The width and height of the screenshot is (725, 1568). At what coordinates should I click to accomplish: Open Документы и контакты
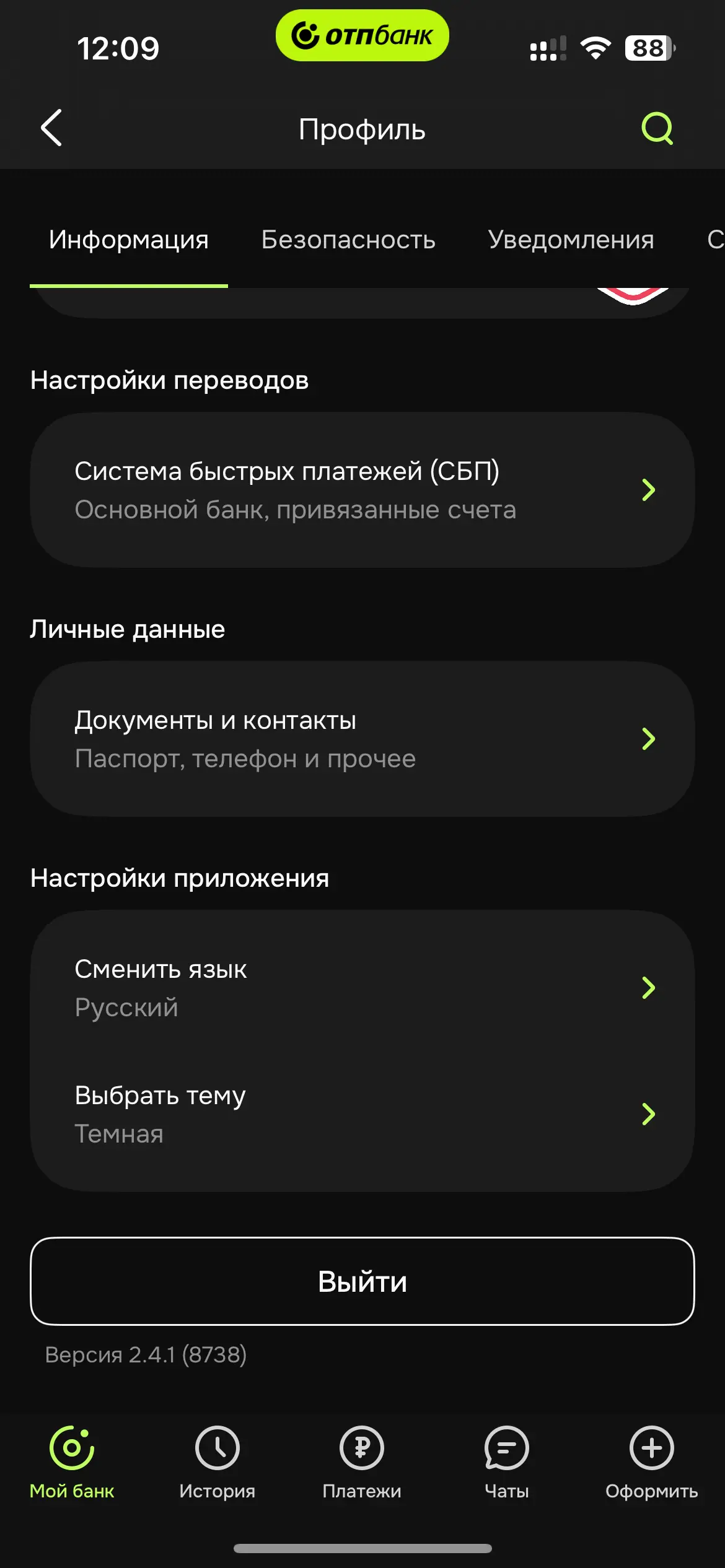[x=362, y=739]
